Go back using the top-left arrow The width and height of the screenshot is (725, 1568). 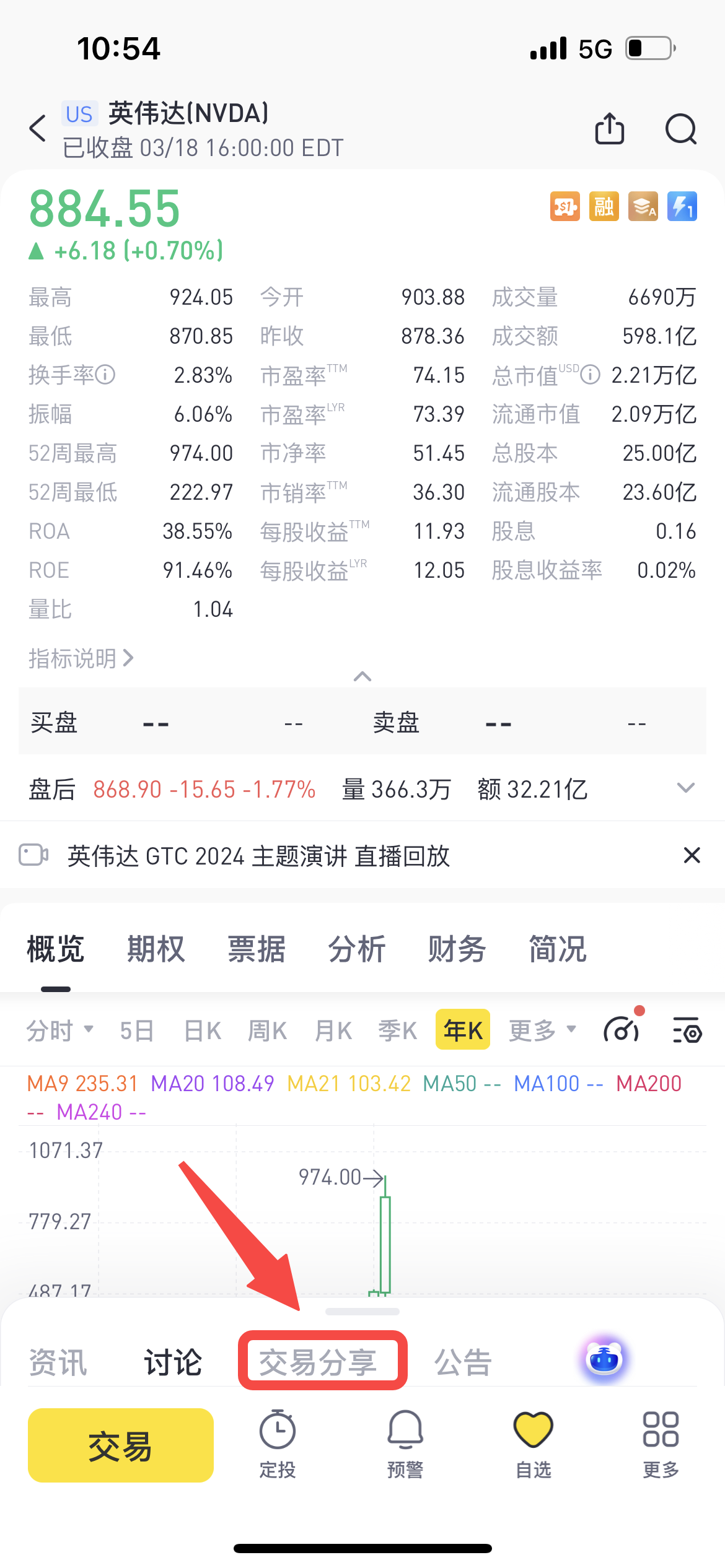click(38, 128)
